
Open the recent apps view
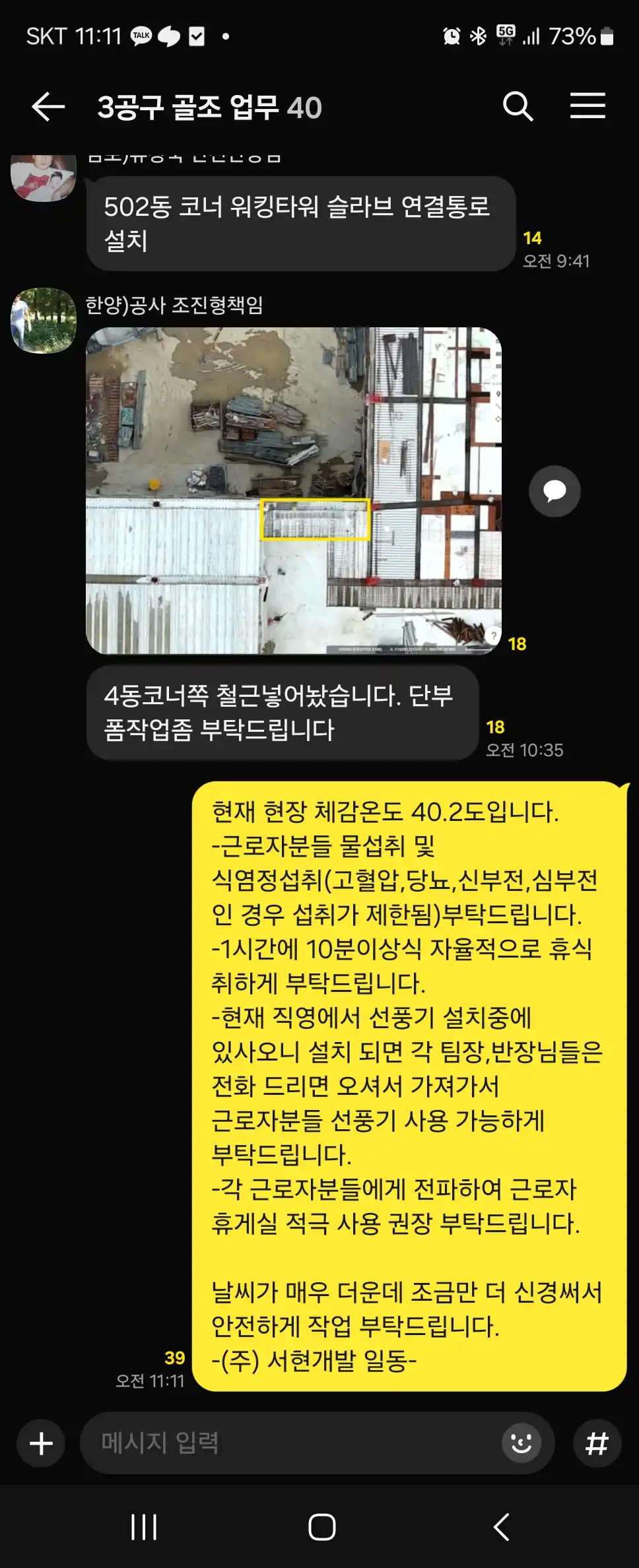point(144,1526)
